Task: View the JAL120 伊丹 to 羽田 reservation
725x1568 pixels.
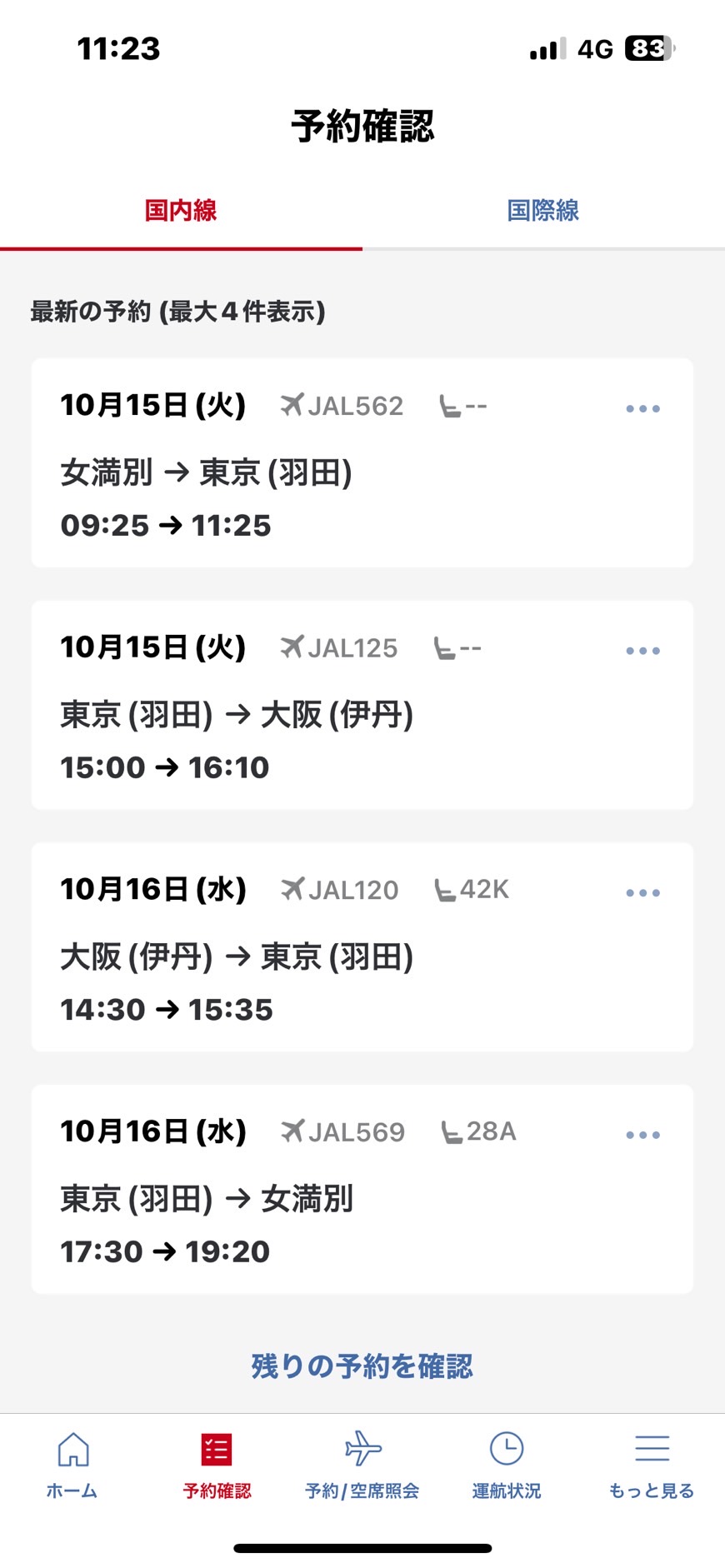Action: pyautogui.click(x=362, y=947)
